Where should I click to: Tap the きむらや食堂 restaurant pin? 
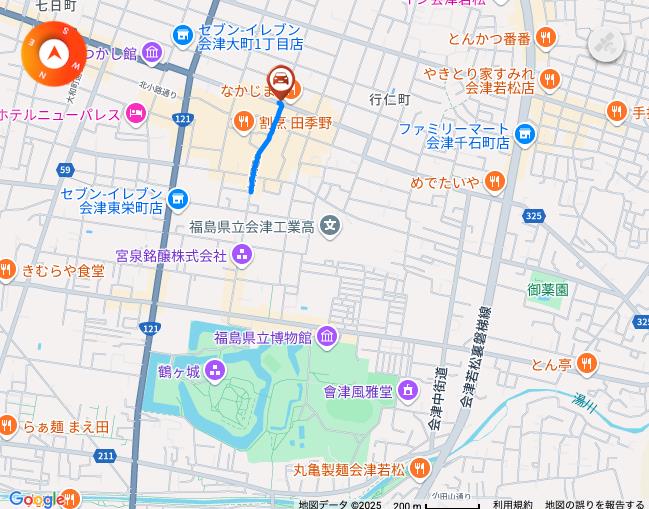[8, 270]
